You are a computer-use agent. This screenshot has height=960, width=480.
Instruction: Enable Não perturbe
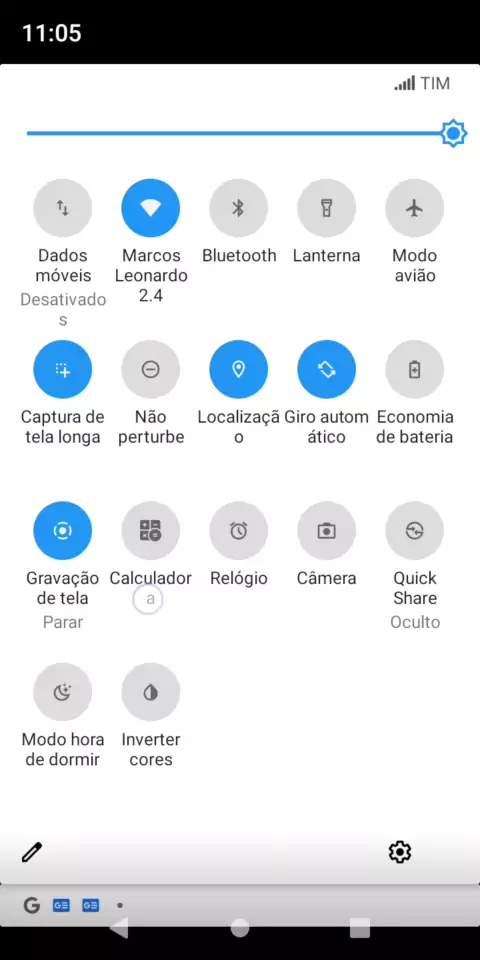click(x=151, y=370)
